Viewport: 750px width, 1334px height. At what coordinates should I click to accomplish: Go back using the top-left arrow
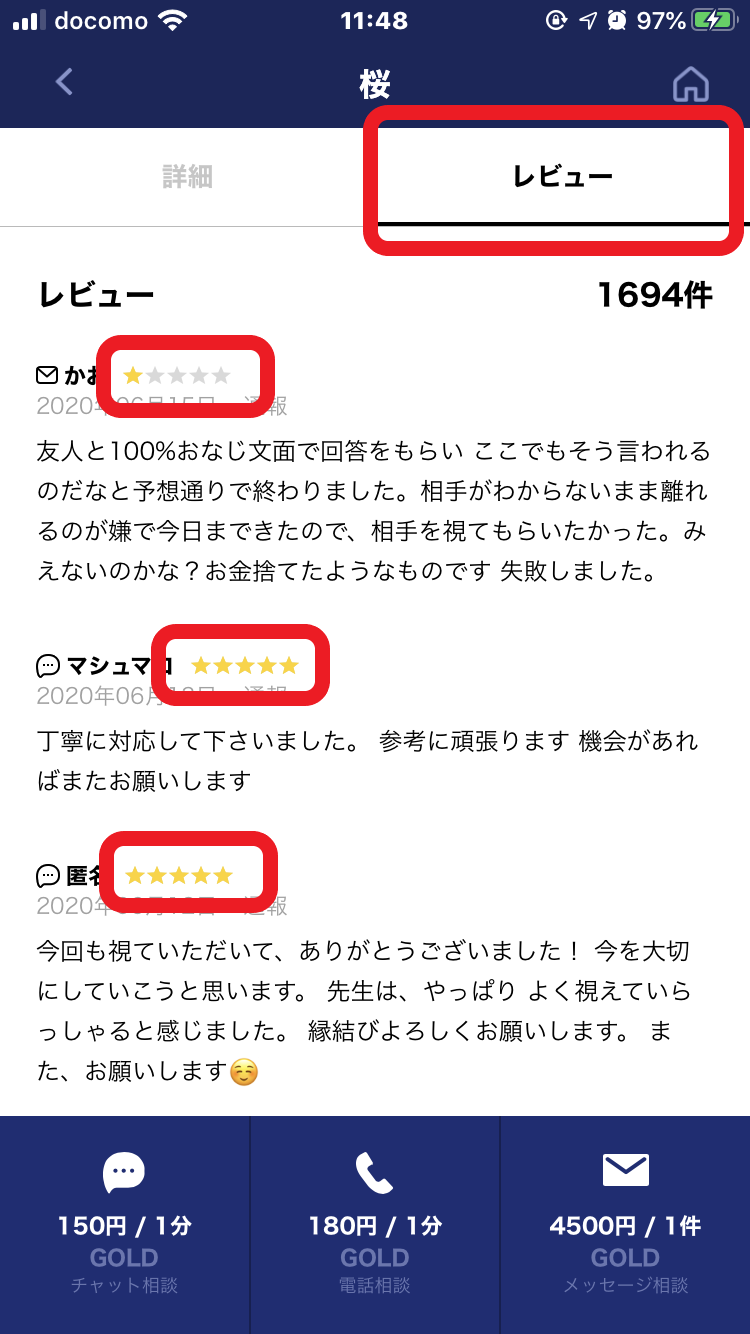[64, 82]
